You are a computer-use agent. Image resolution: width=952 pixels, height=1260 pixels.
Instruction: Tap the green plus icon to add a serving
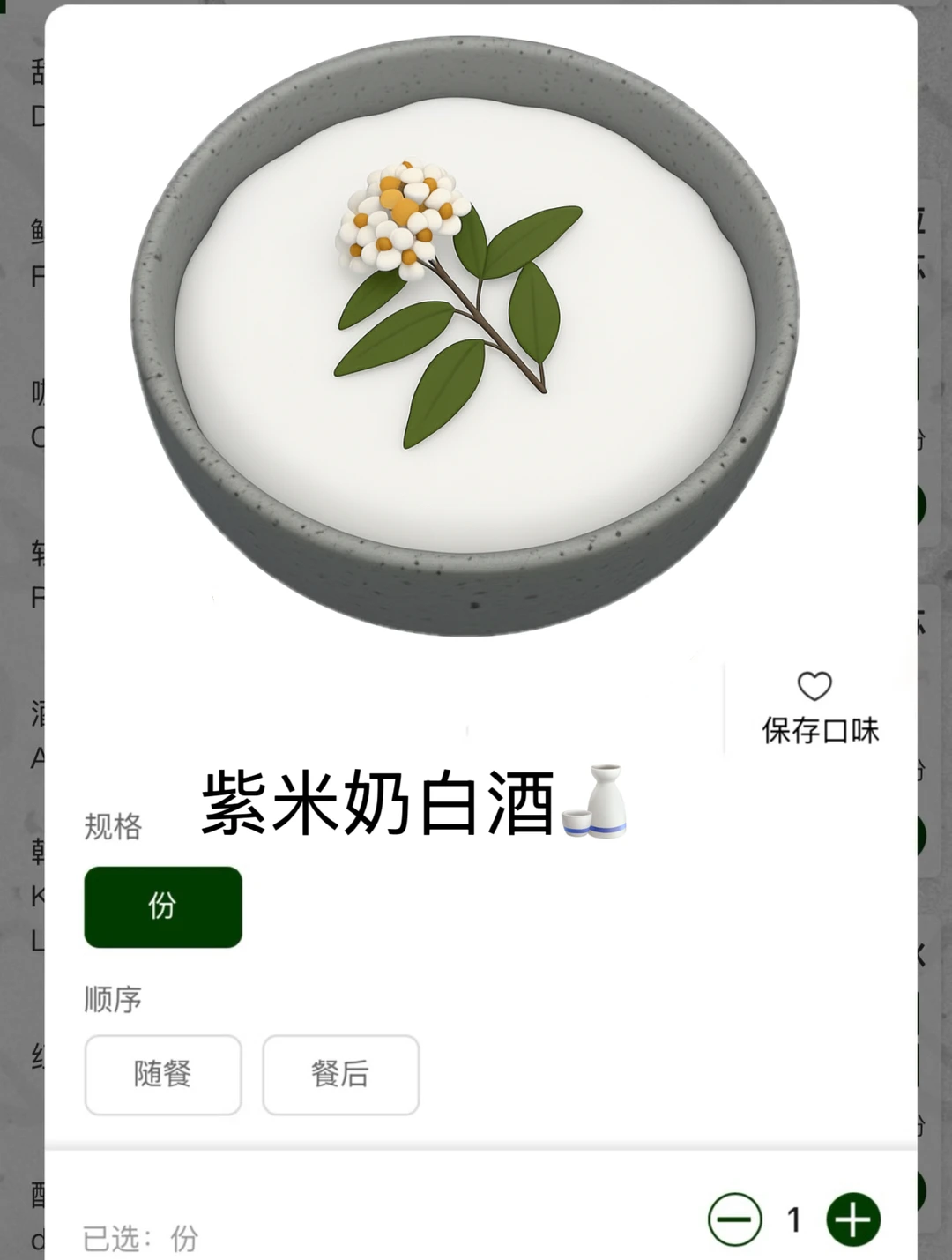point(852,1218)
